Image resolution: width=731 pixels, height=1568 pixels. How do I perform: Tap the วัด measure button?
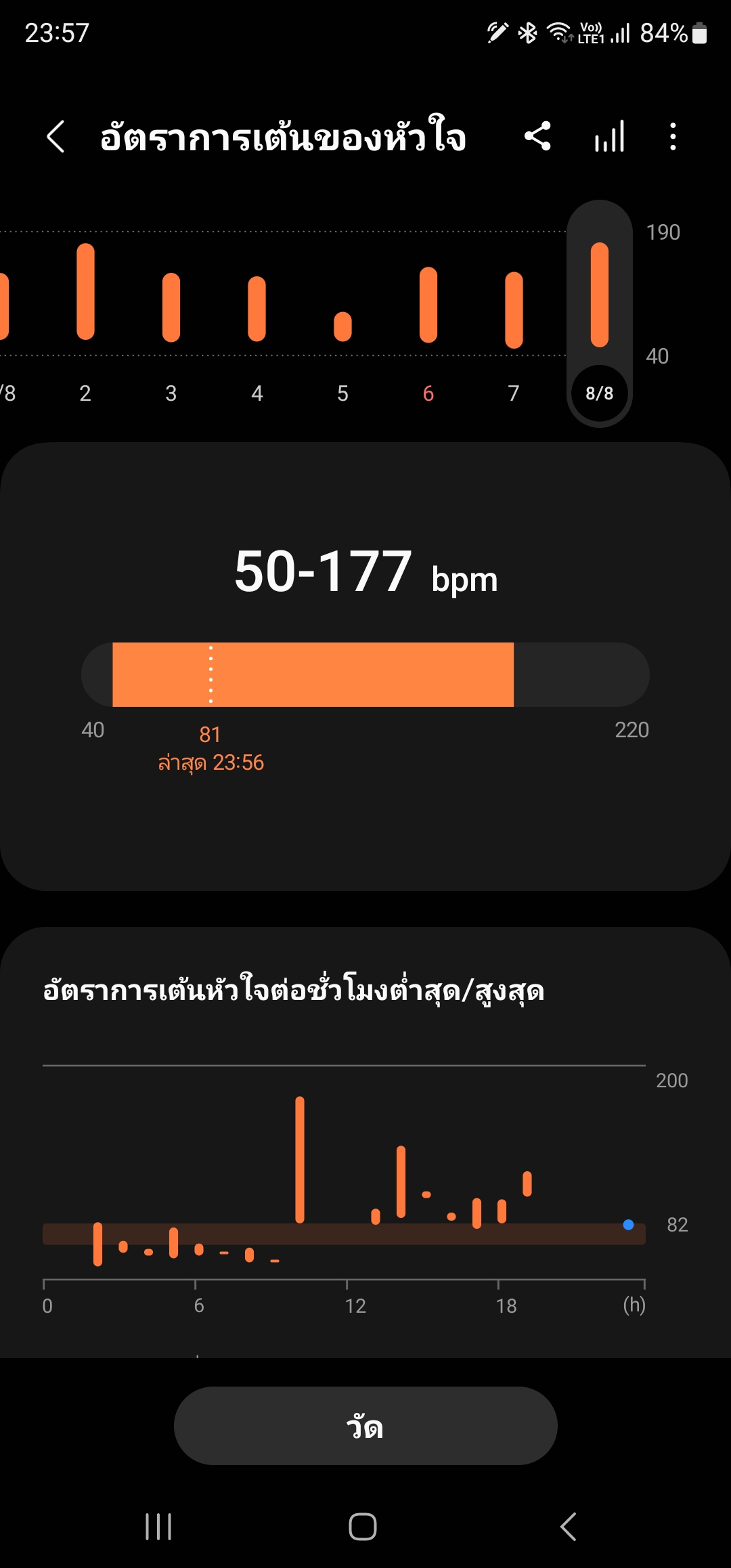click(x=365, y=1425)
